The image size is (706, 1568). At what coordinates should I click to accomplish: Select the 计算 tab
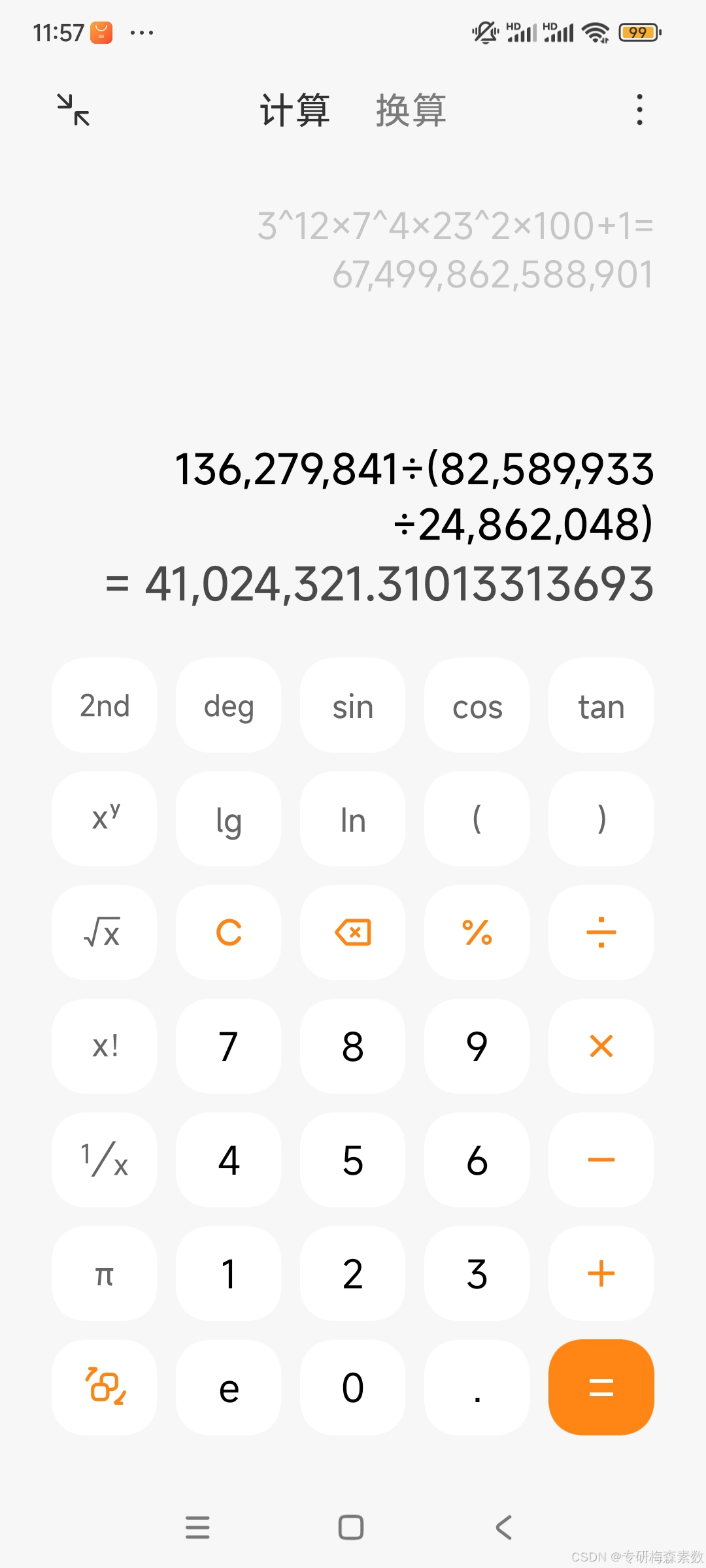pos(295,110)
